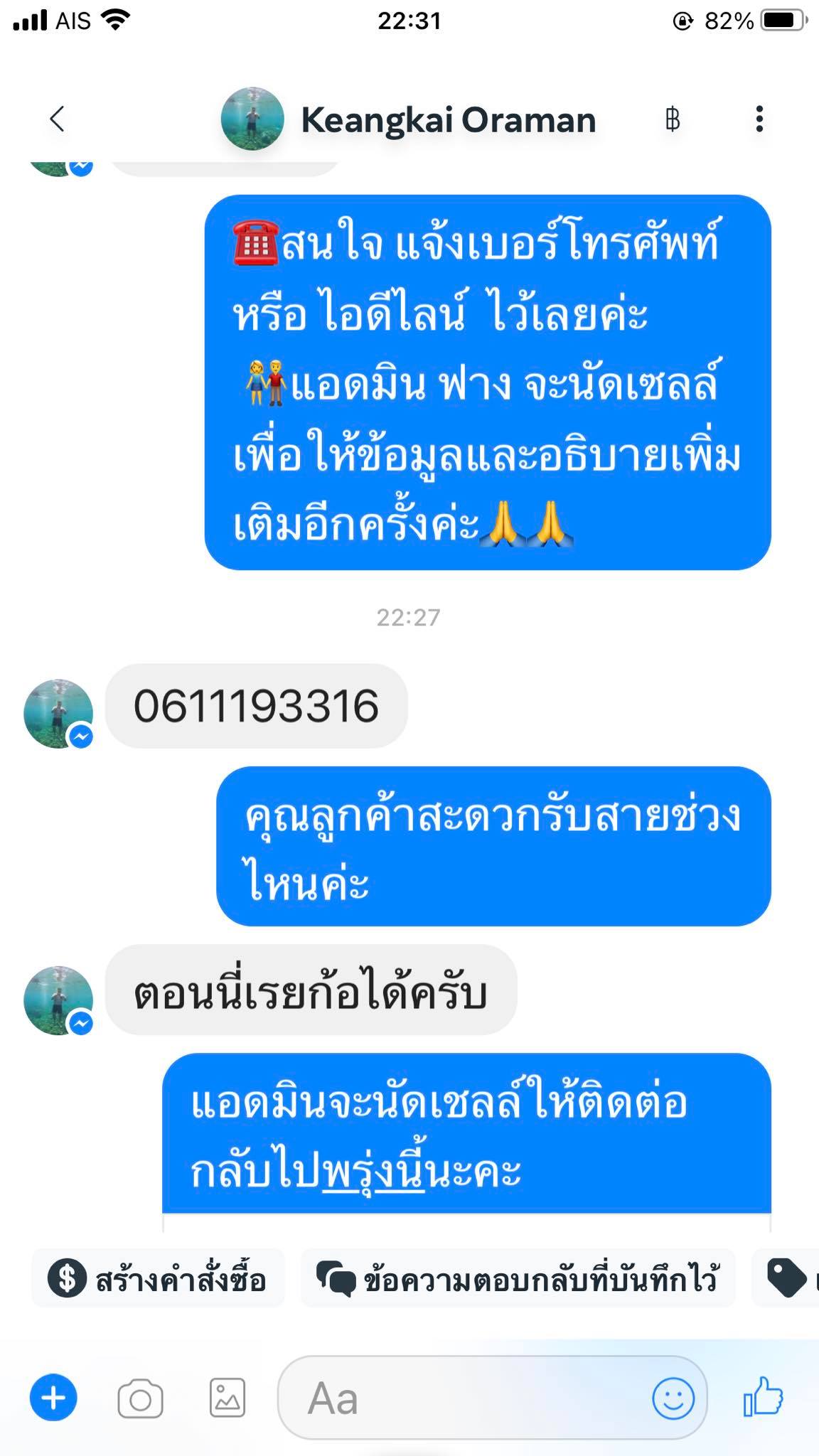Screen dimensions: 819x1456
Task: Open ข้อความตอบกลับที่บันทึกไว้ saved replies
Action: point(518,1280)
